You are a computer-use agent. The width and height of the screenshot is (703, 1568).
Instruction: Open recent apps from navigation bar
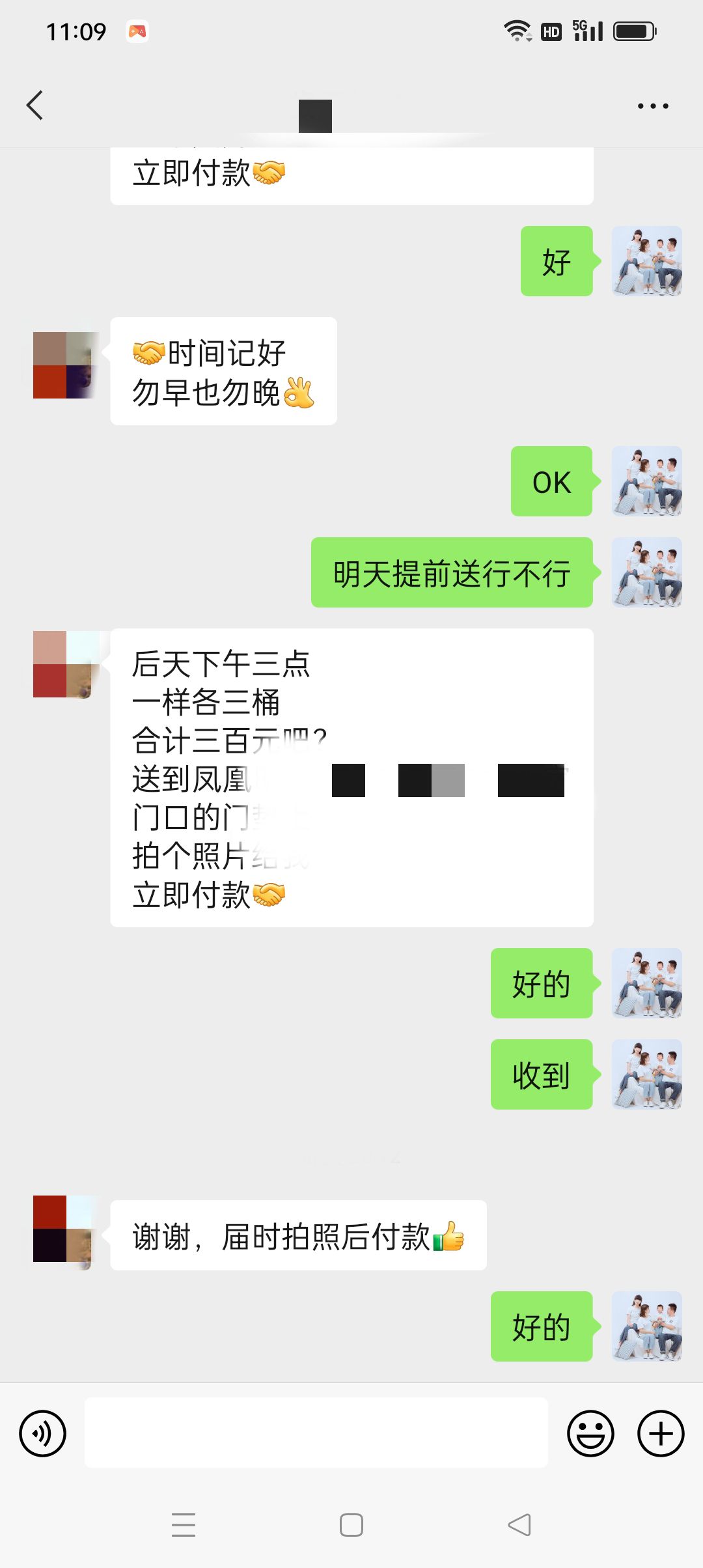[x=184, y=1525]
